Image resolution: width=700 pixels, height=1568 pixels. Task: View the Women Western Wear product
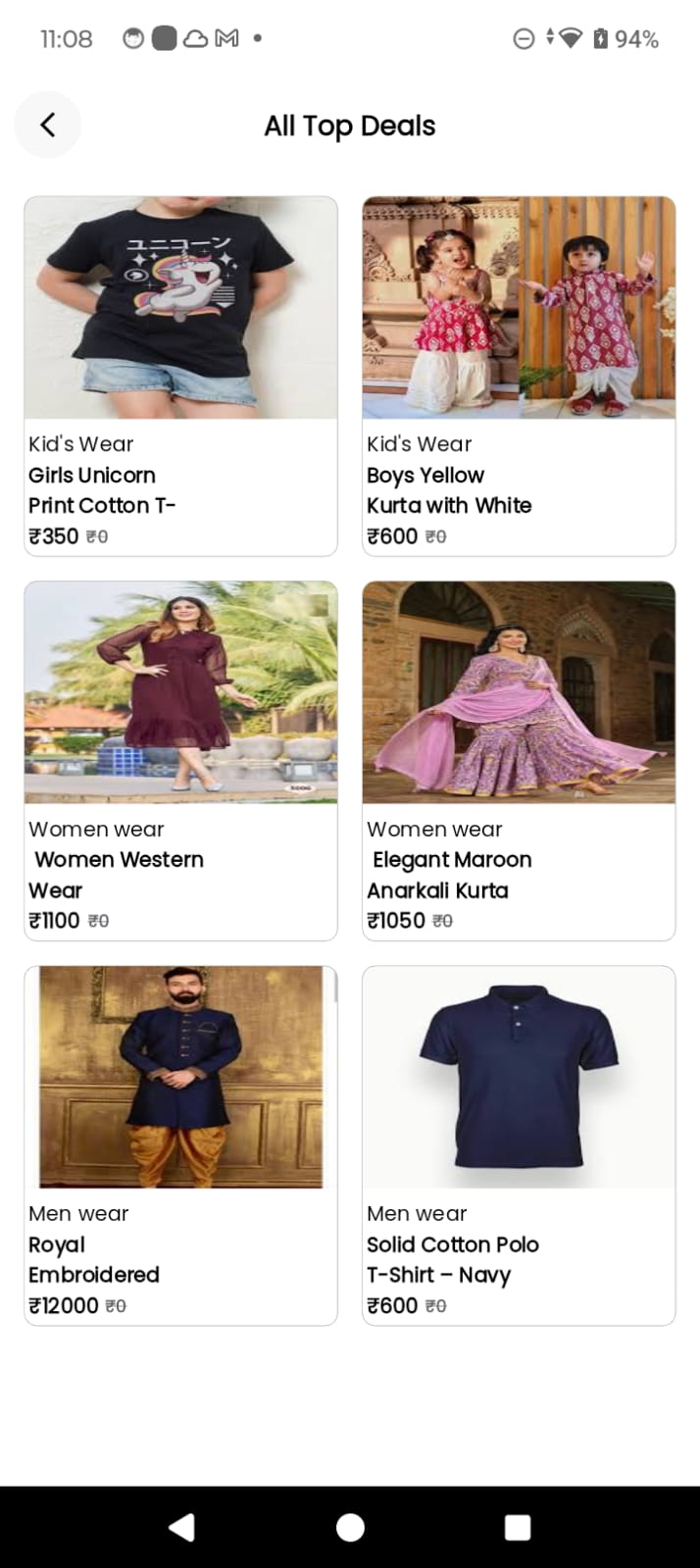pos(180,760)
